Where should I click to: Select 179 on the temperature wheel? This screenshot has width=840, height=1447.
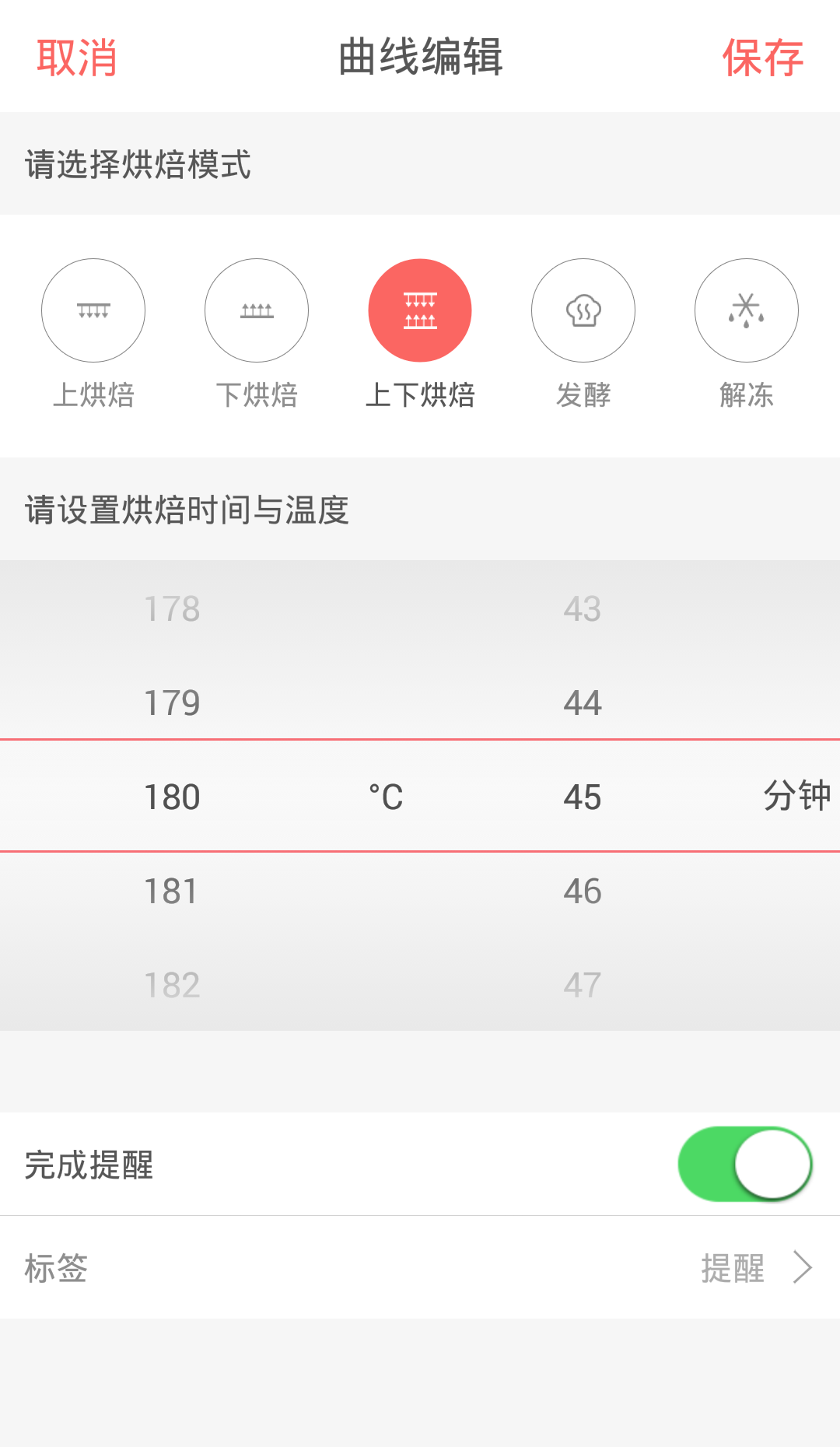[172, 703]
